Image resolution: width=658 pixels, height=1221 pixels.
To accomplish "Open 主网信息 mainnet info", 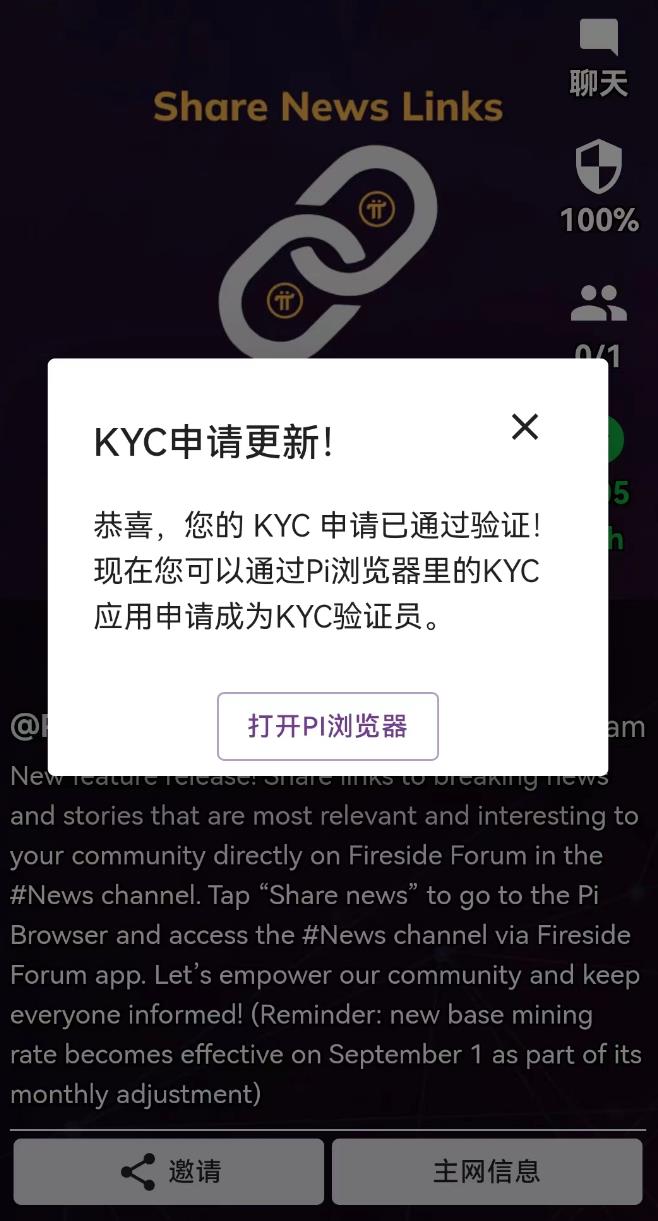I will (487, 1171).
